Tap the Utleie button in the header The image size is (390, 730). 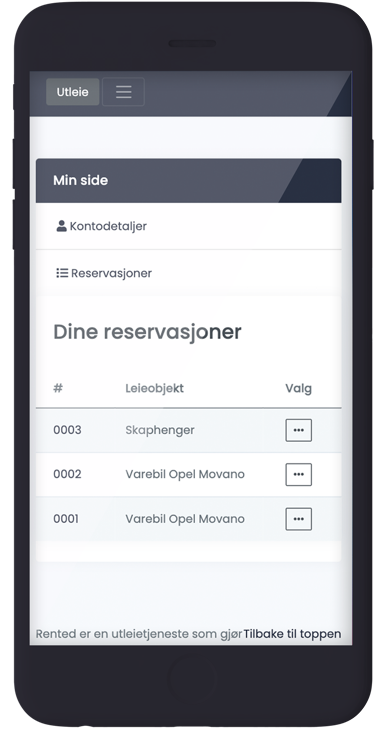coord(73,92)
